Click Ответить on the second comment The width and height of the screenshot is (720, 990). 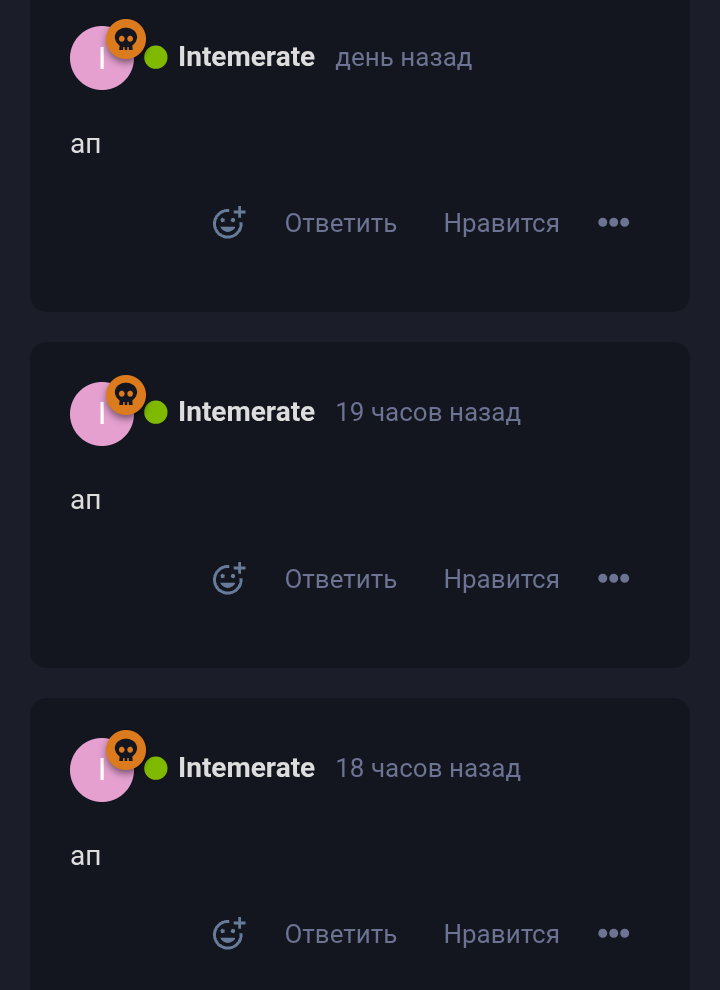coord(341,578)
